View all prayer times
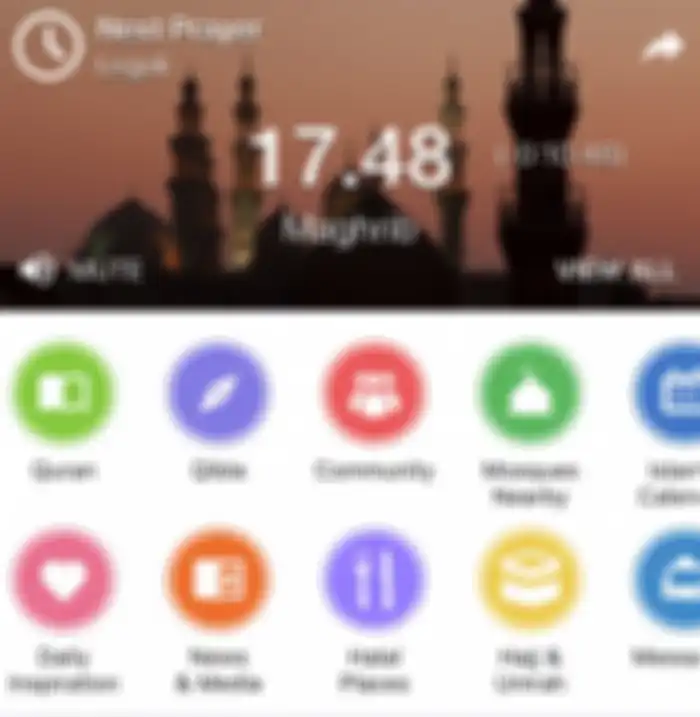Screen dimensions: 700x717 click(613, 270)
